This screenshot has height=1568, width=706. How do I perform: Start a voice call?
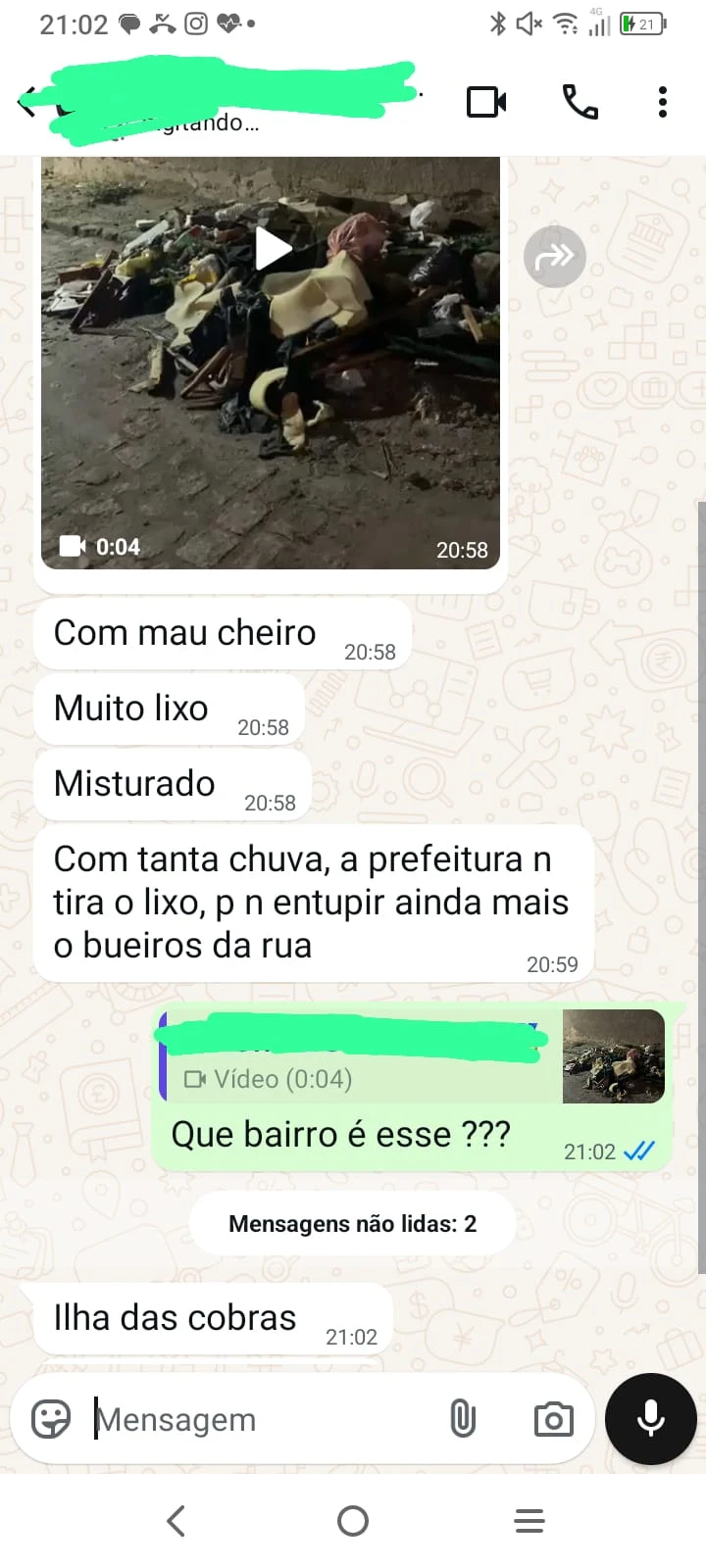pos(580,102)
